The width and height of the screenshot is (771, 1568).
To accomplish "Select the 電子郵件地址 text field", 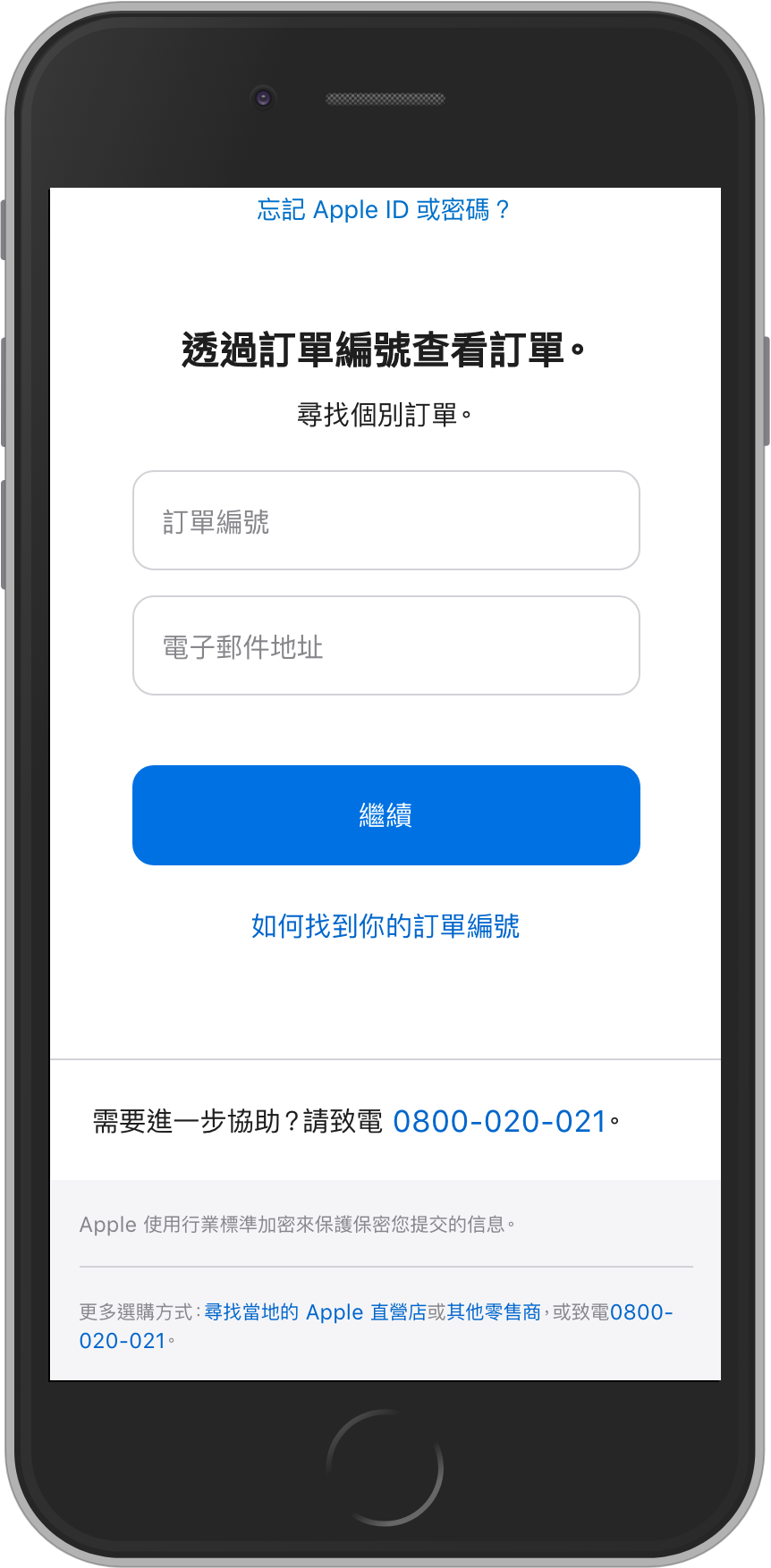I will point(385,645).
